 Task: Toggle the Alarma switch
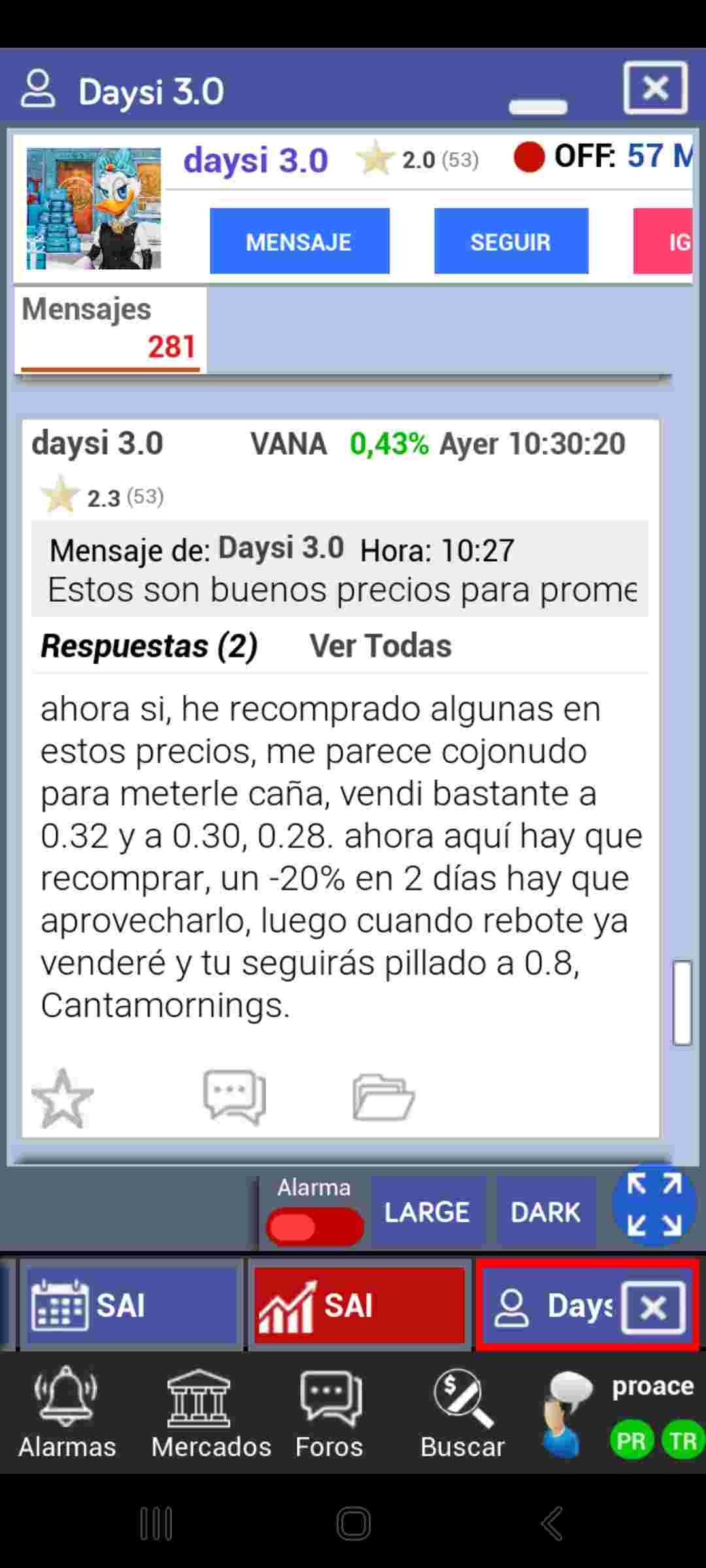314,1227
